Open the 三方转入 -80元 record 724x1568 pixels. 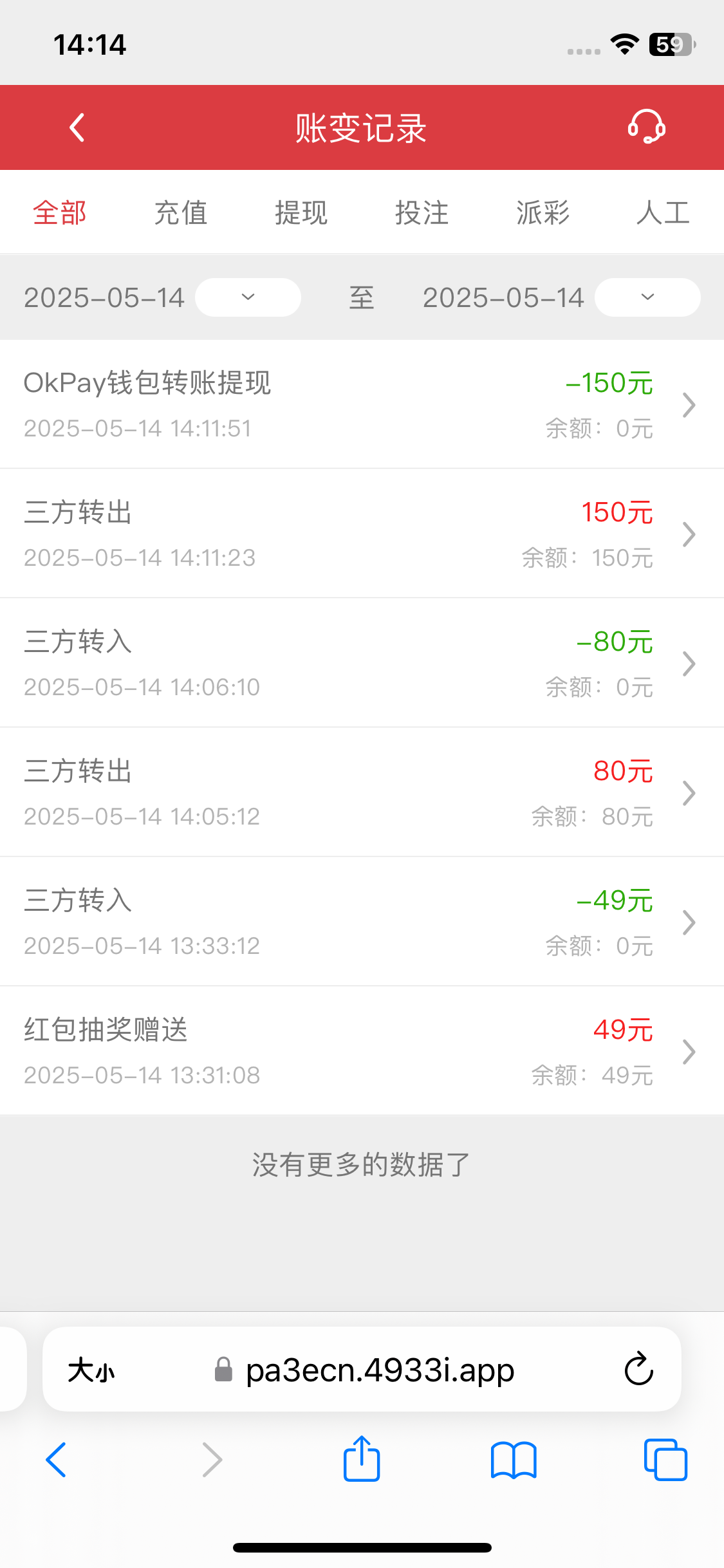(x=360, y=664)
